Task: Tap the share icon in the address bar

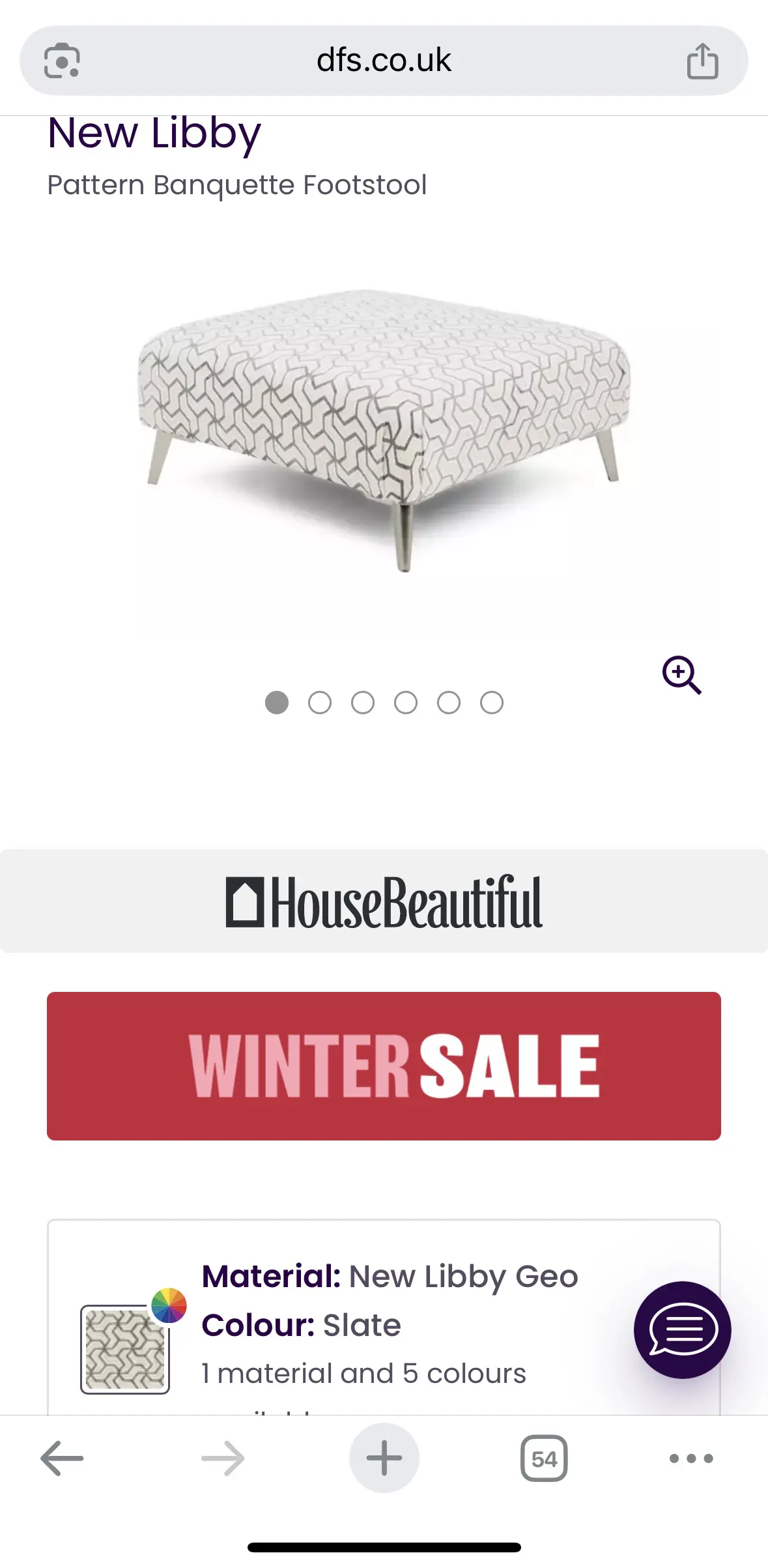Action: [x=702, y=60]
